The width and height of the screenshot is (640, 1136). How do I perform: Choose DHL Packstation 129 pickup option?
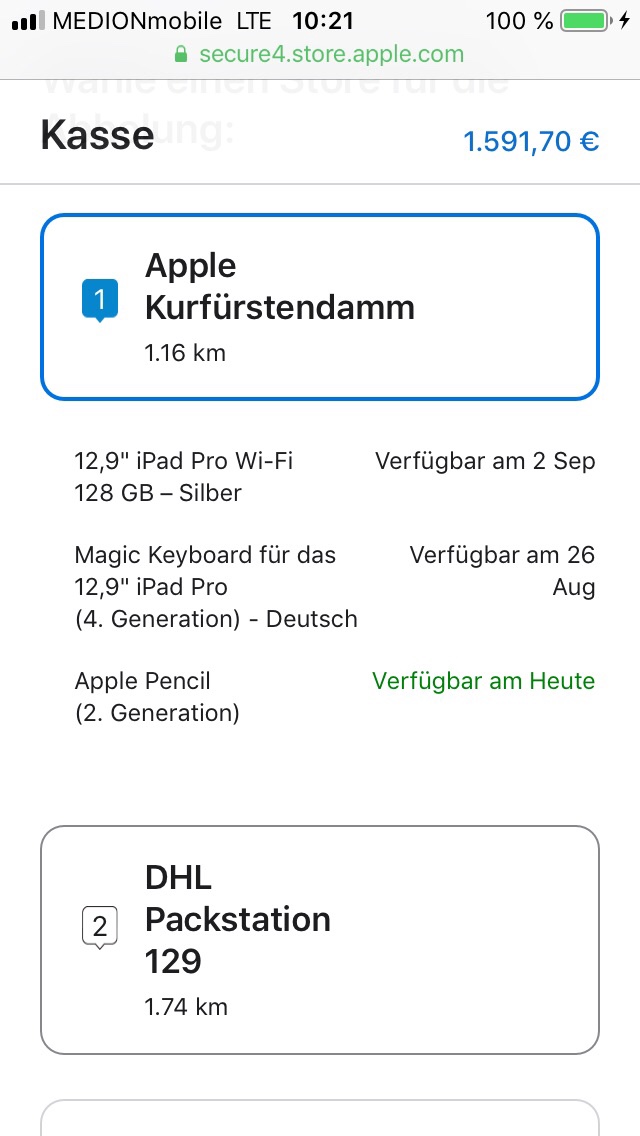click(319, 939)
